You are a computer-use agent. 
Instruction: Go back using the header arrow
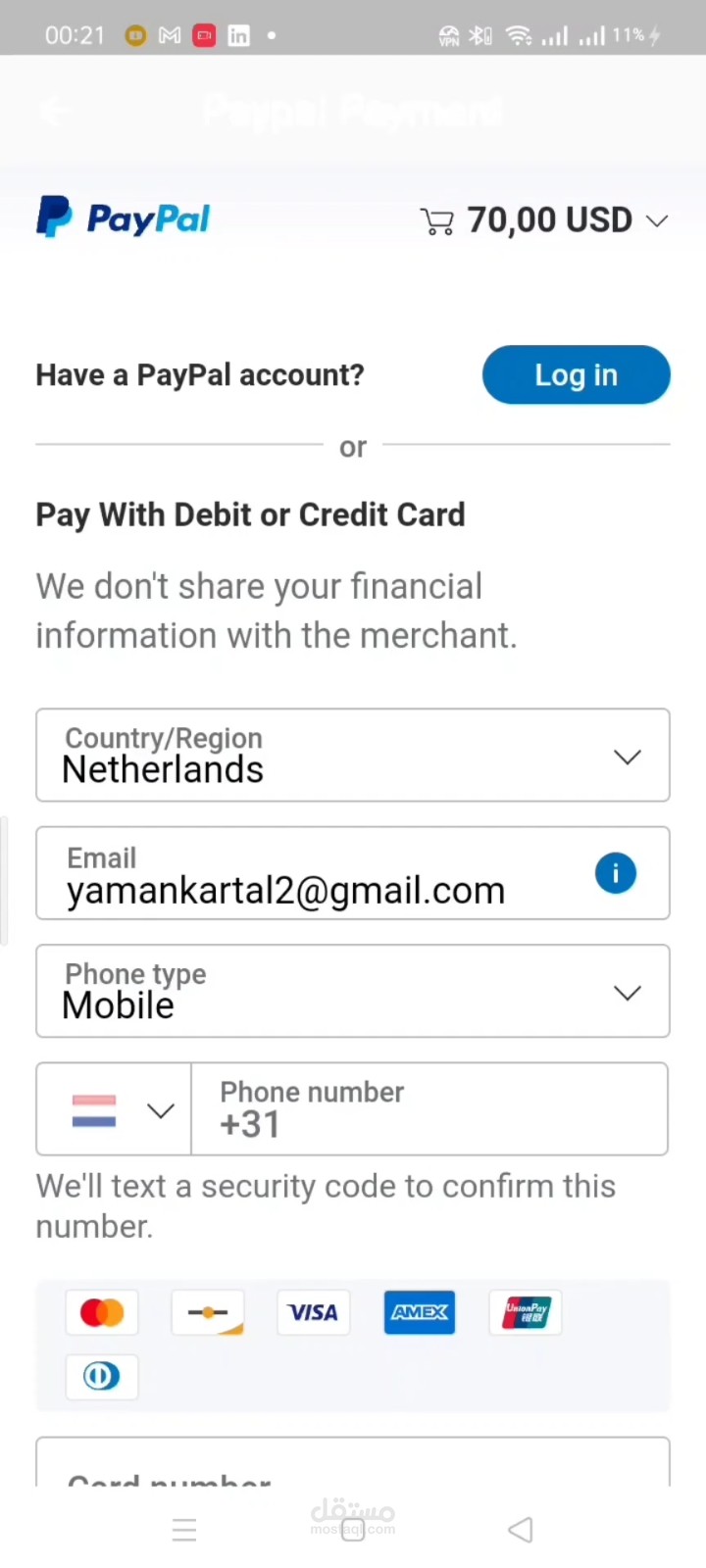pyautogui.click(x=55, y=112)
